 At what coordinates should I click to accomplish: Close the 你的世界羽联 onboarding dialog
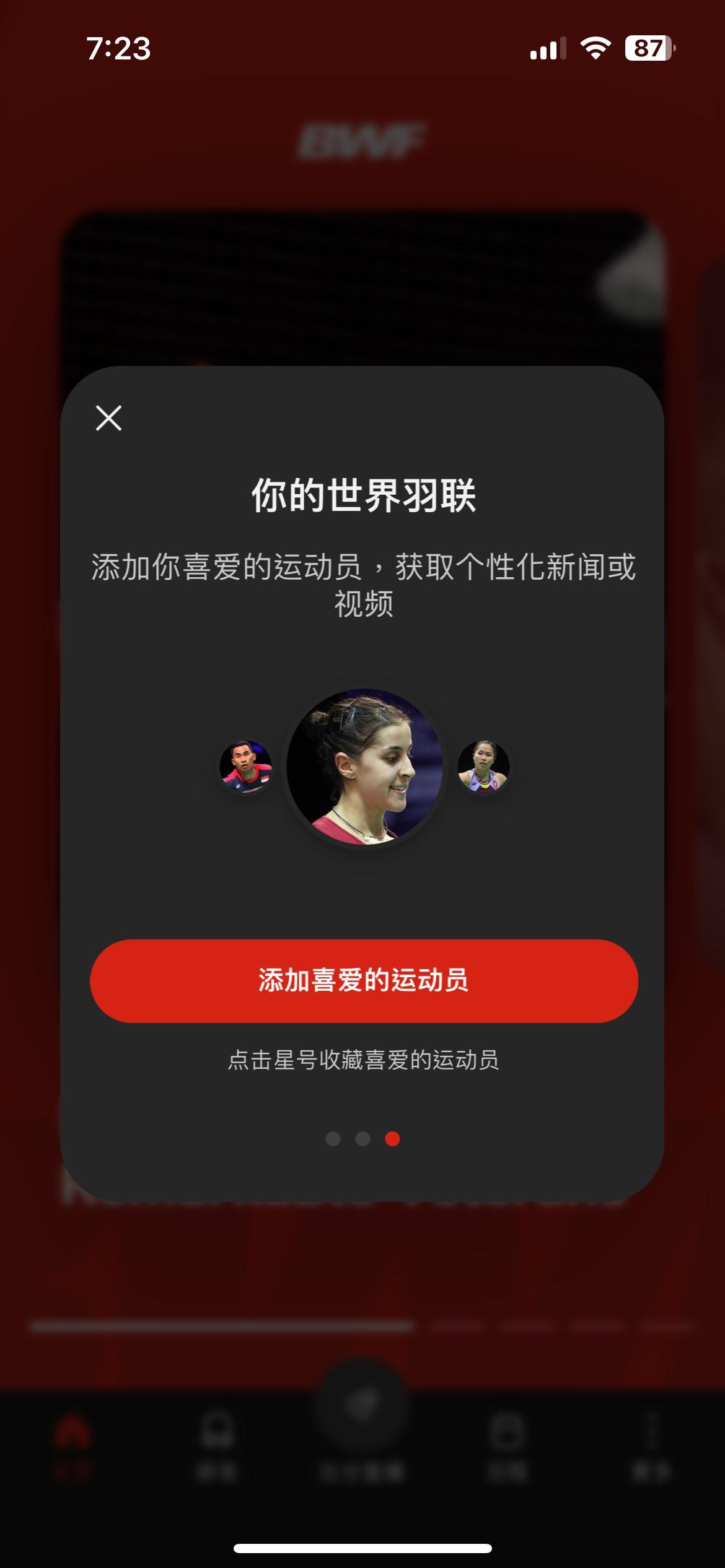108,418
